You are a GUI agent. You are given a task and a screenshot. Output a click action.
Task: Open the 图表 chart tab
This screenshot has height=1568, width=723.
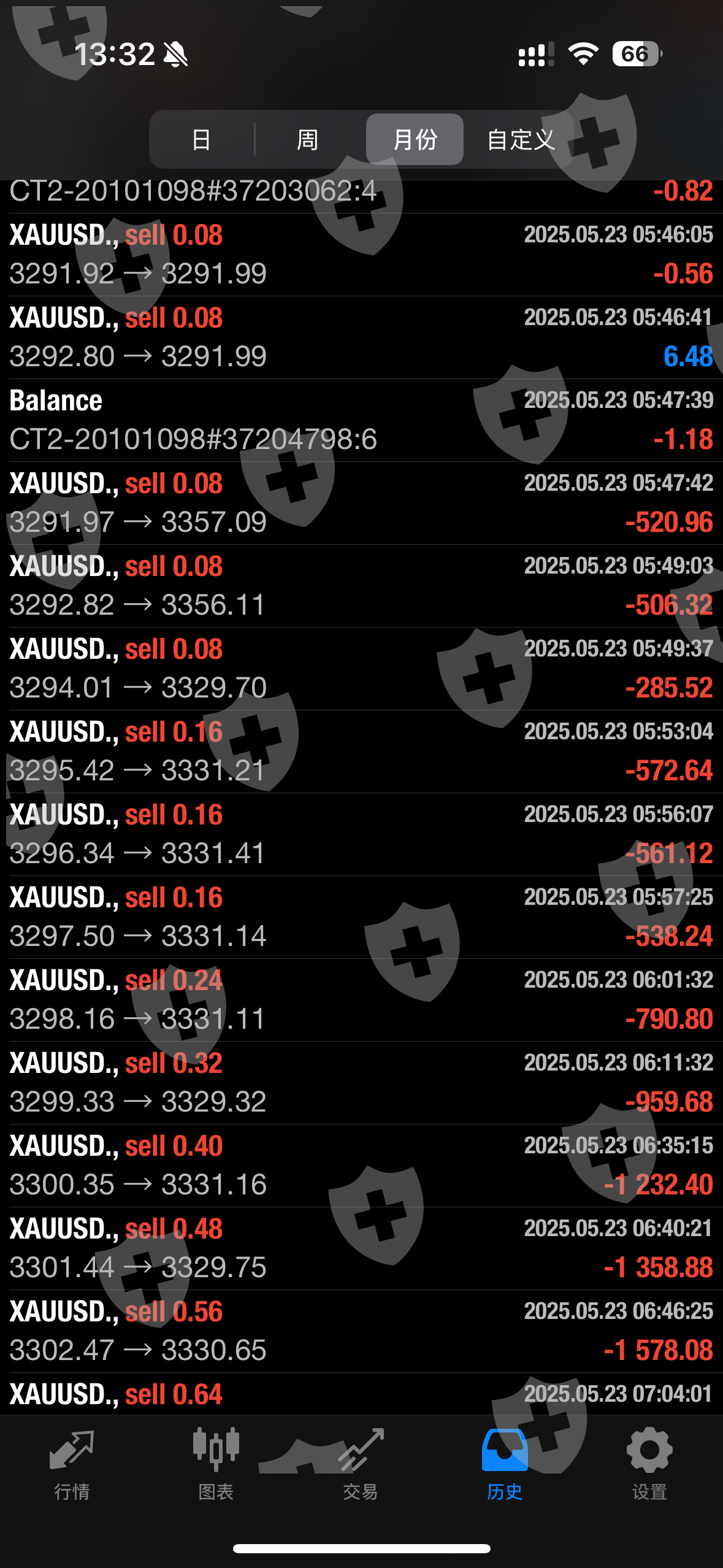tap(216, 1464)
